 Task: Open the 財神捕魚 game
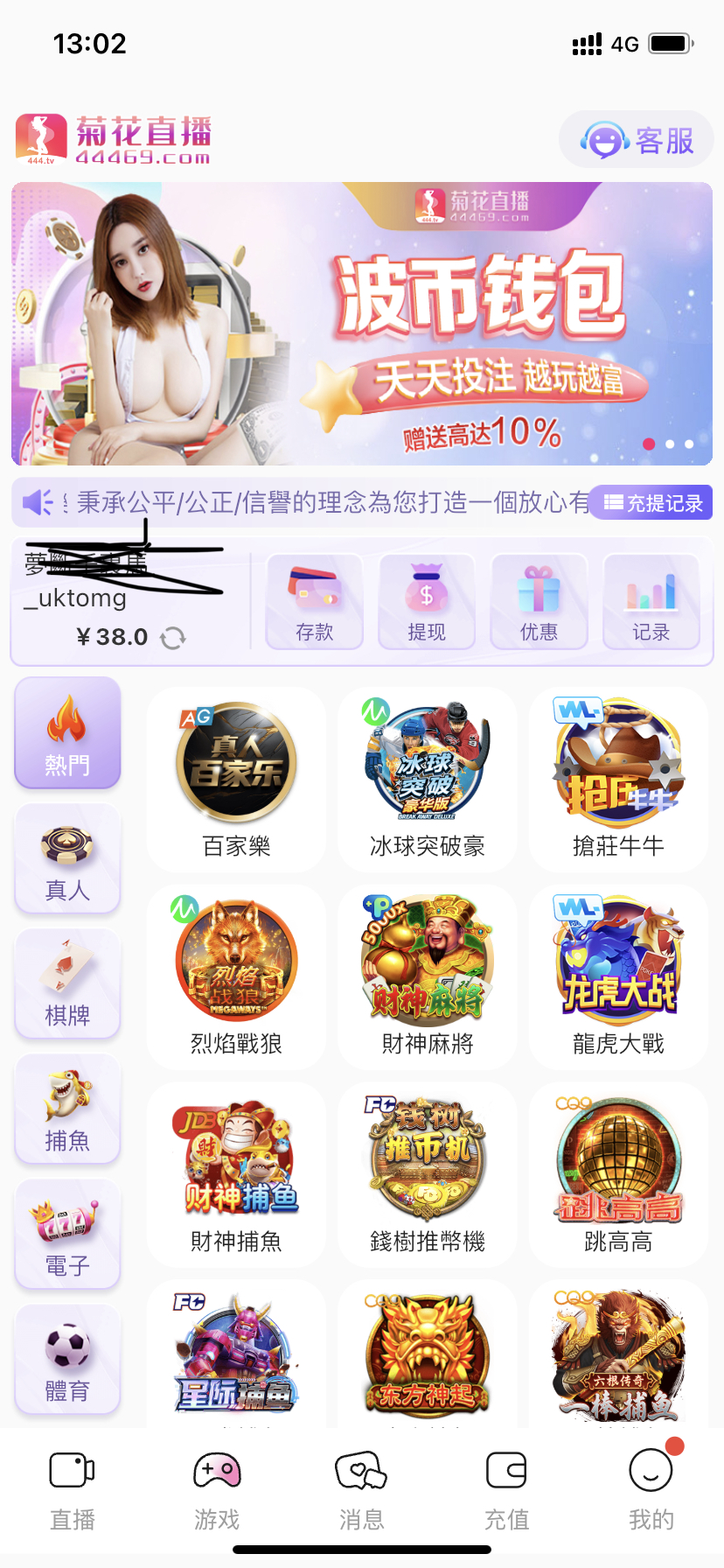(x=236, y=1174)
